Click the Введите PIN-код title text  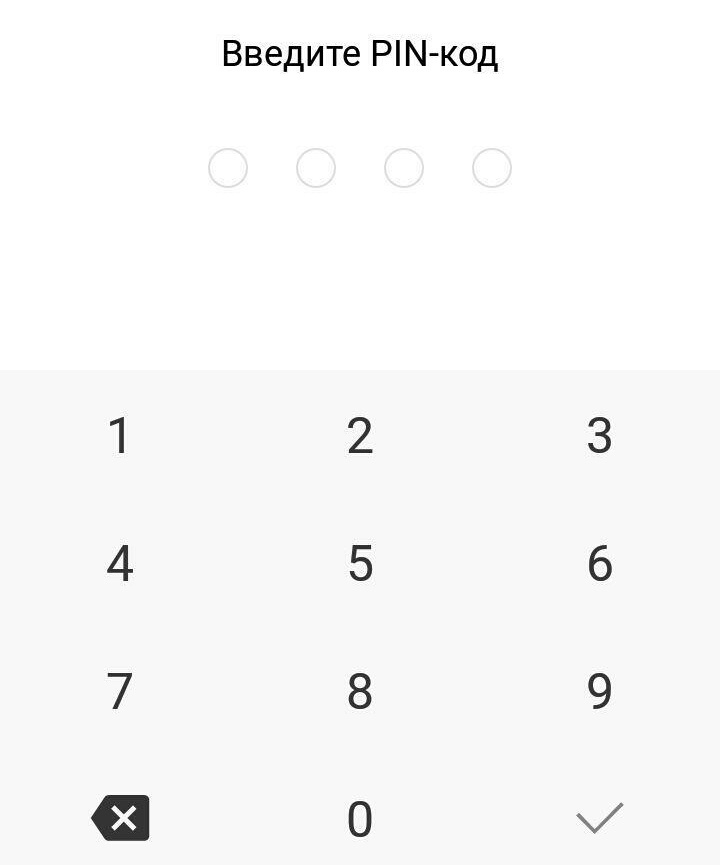[360, 54]
